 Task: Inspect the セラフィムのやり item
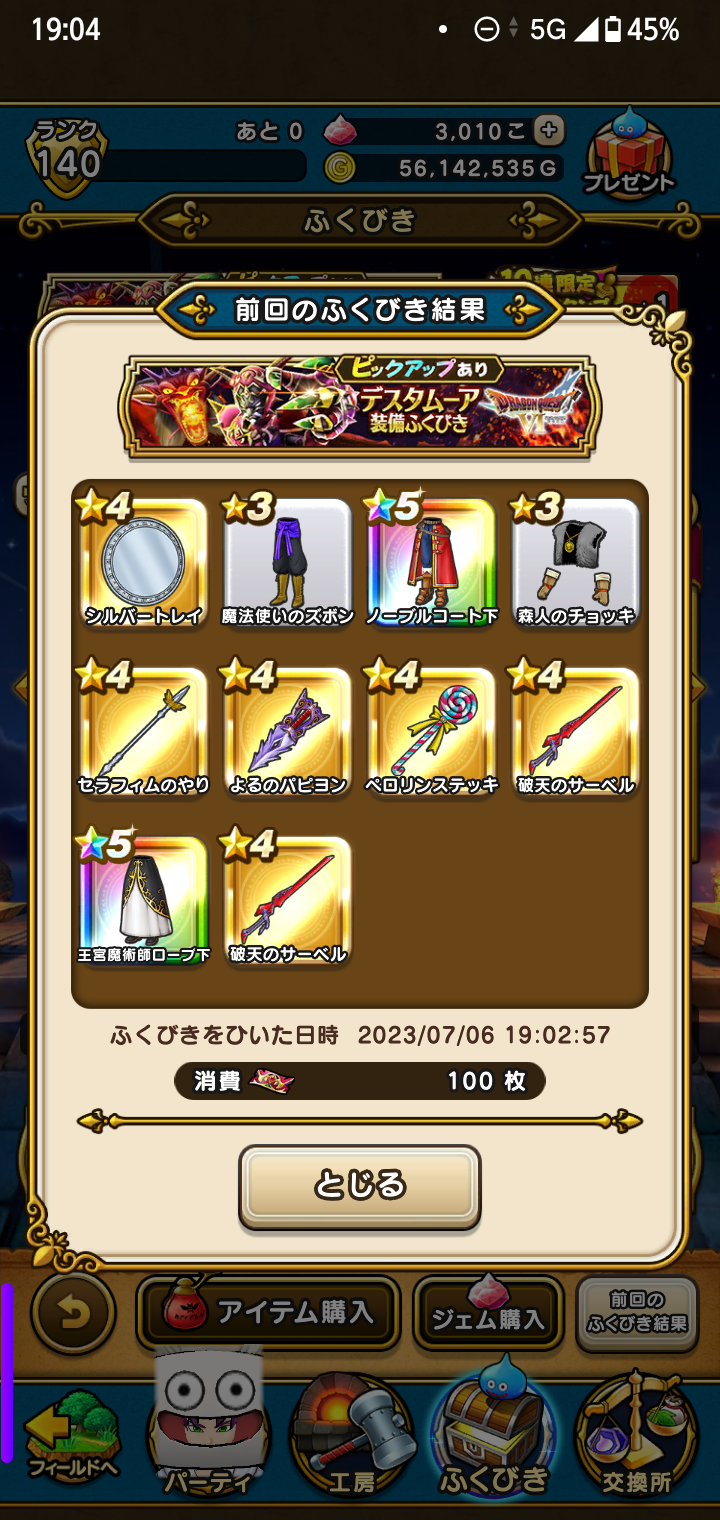coord(143,732)
